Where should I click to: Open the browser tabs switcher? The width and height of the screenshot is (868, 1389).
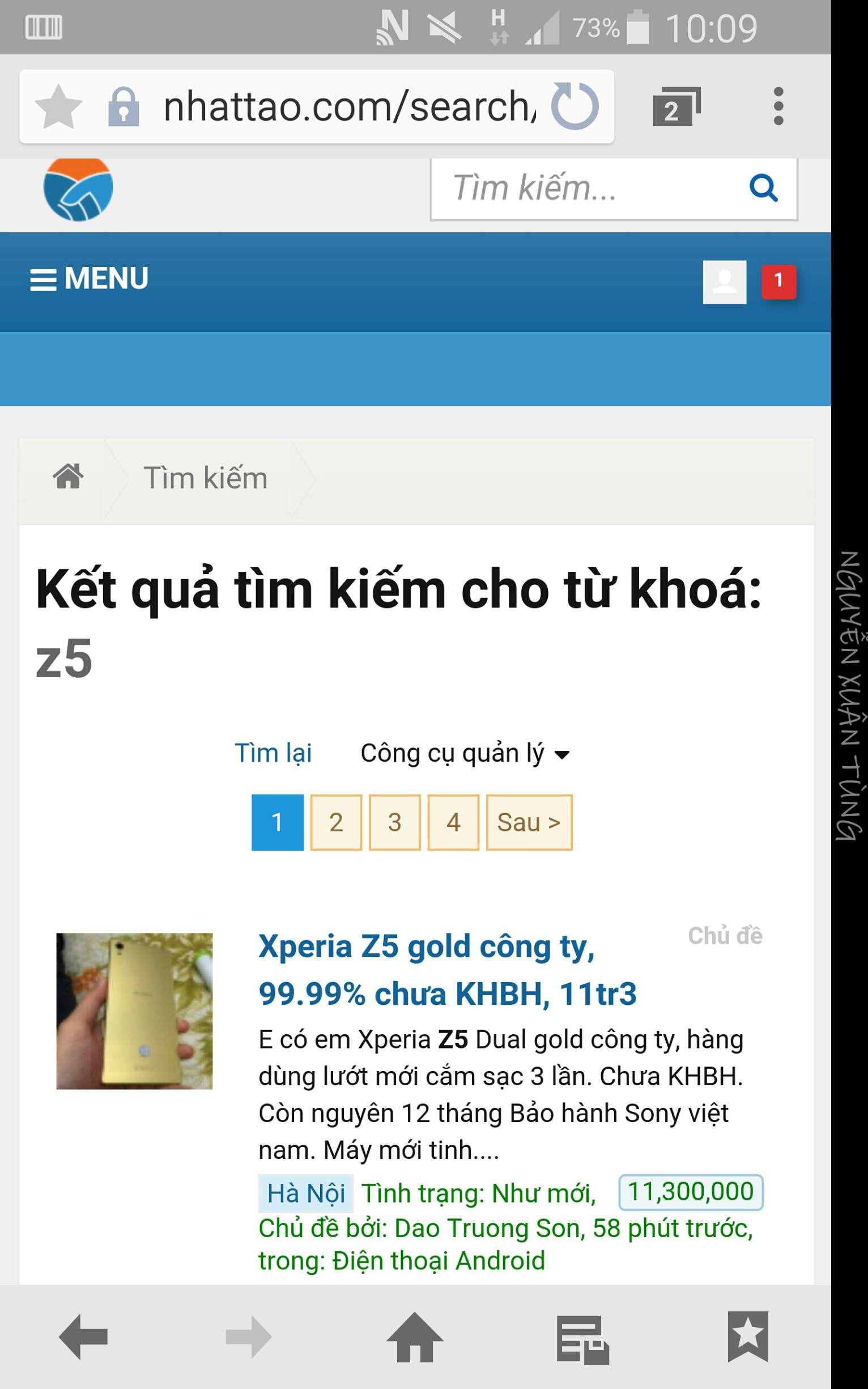point(676,107)
